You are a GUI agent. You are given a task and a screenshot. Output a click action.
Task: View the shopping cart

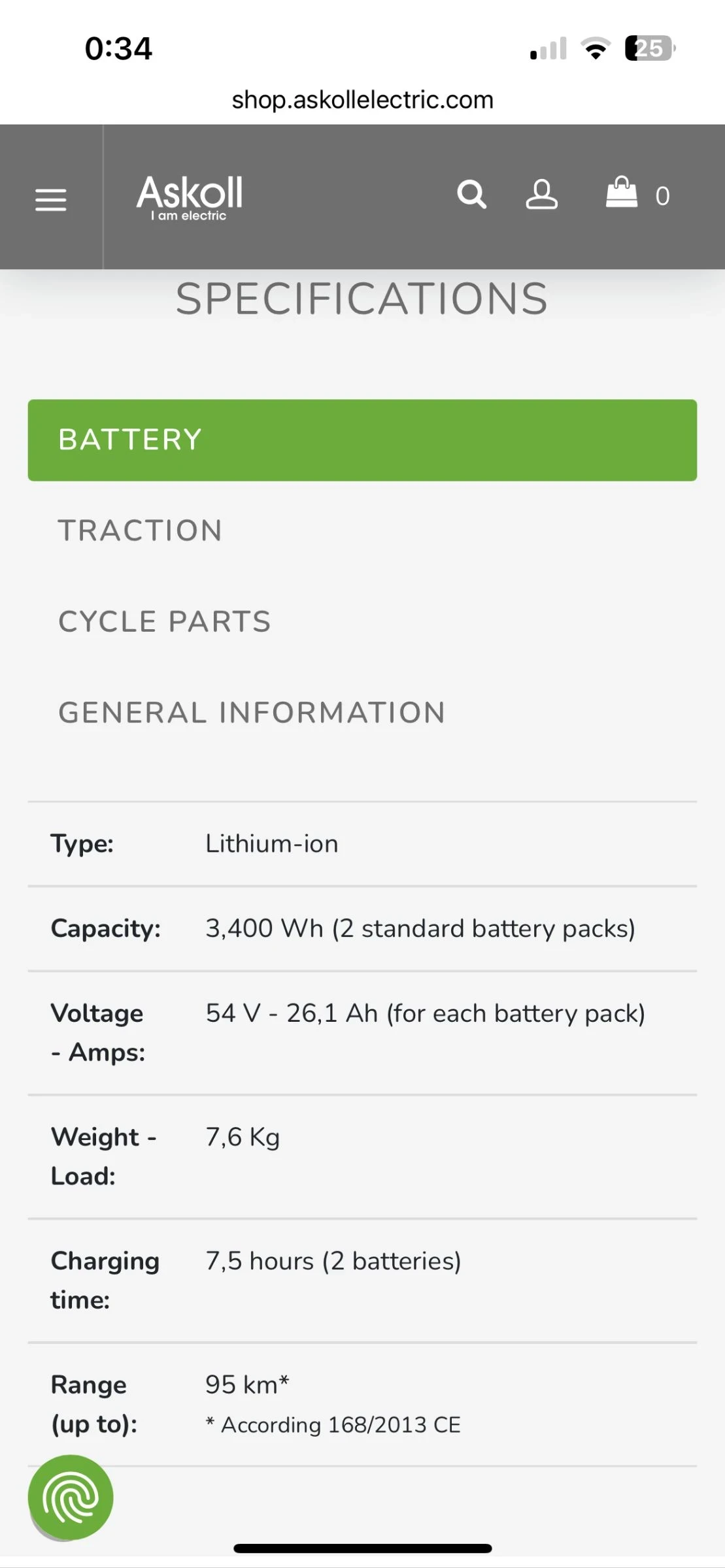click(622, 193)
